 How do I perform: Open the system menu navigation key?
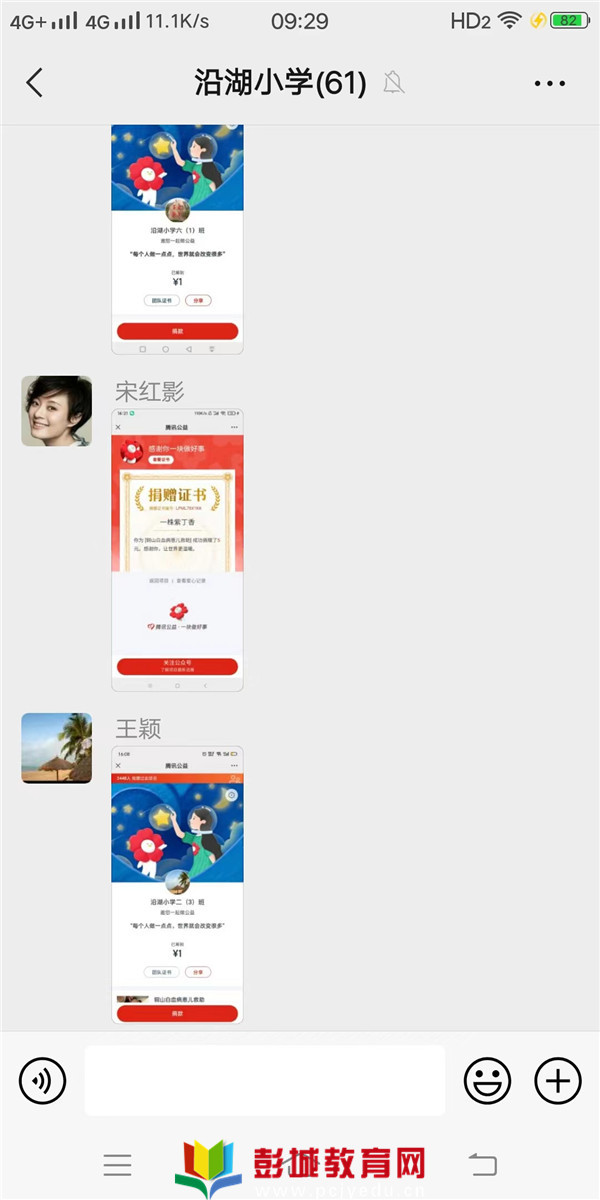pos(118,1164)
